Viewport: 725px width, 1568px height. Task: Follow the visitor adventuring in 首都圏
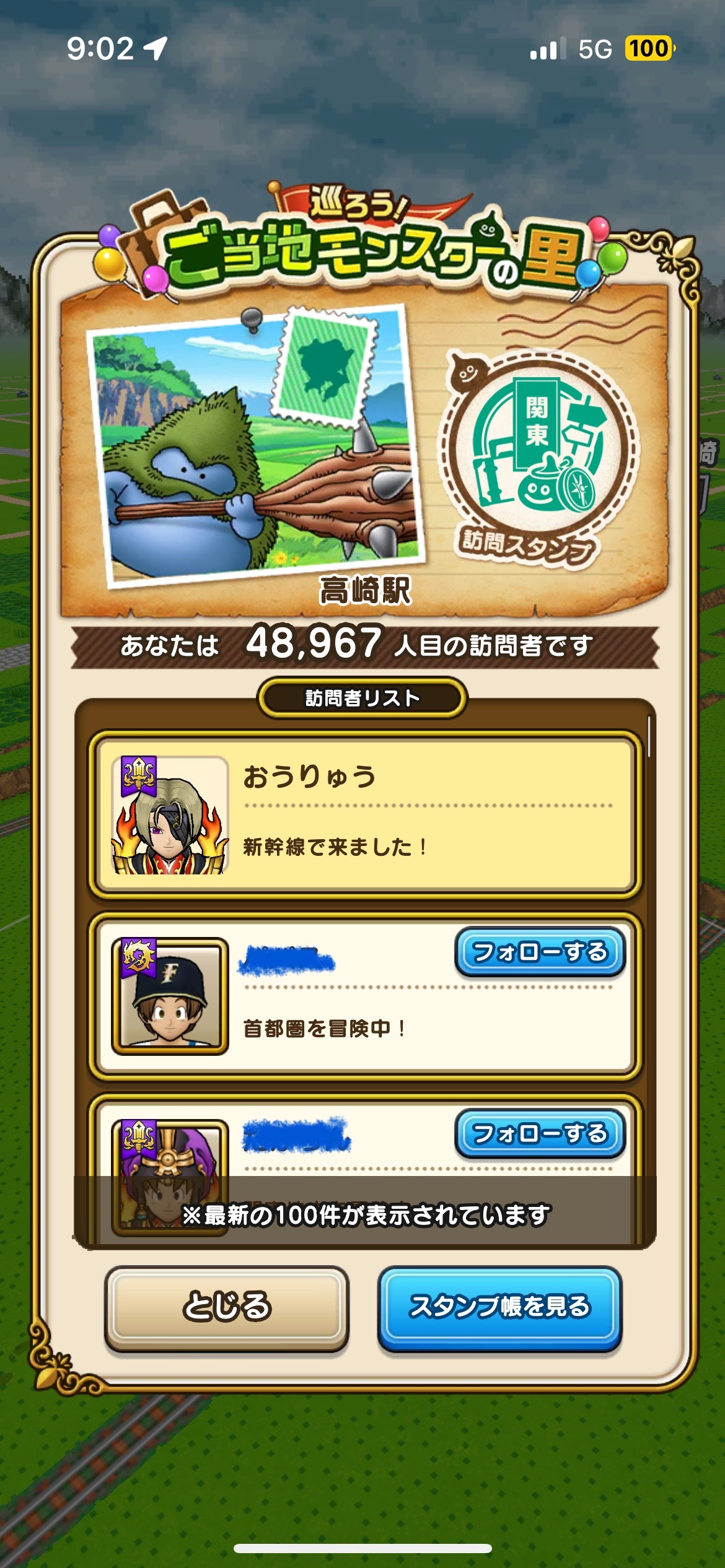[540, 952]
